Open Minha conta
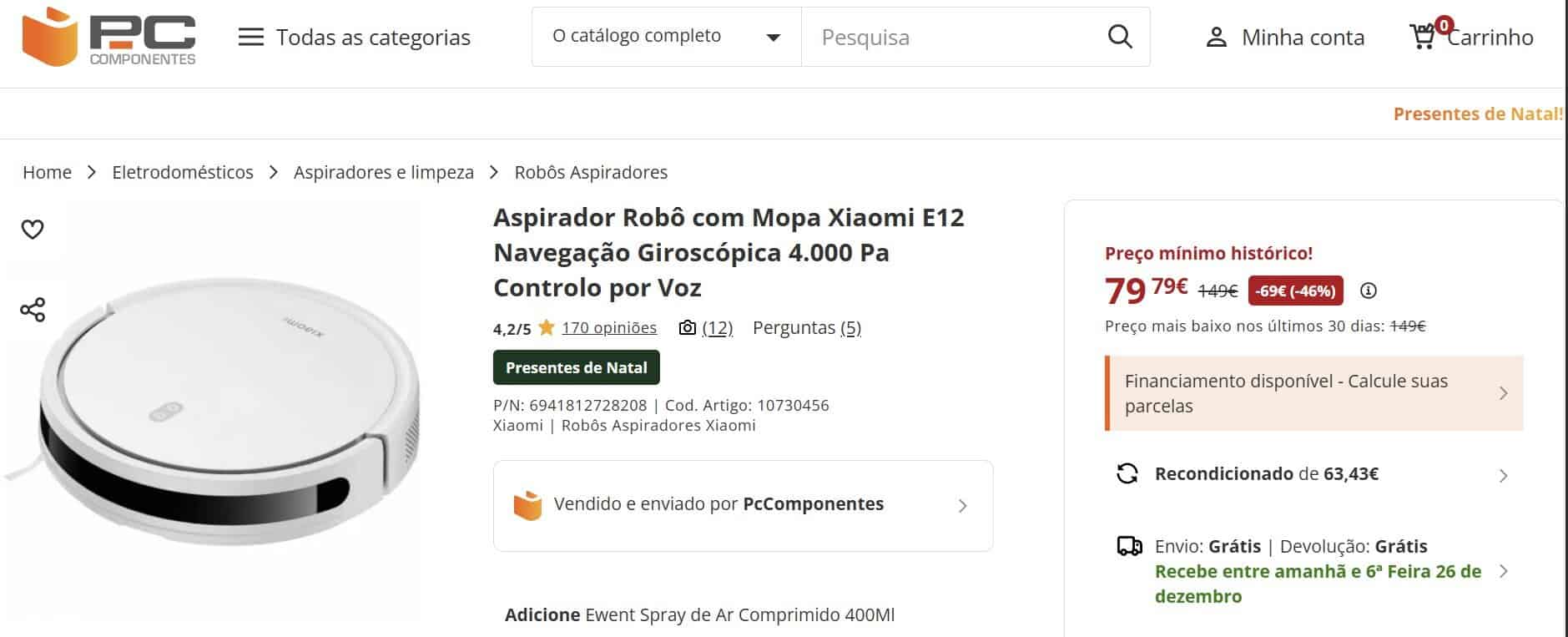This screenshot has height=637, width=1568. (x=1285, y=38)
